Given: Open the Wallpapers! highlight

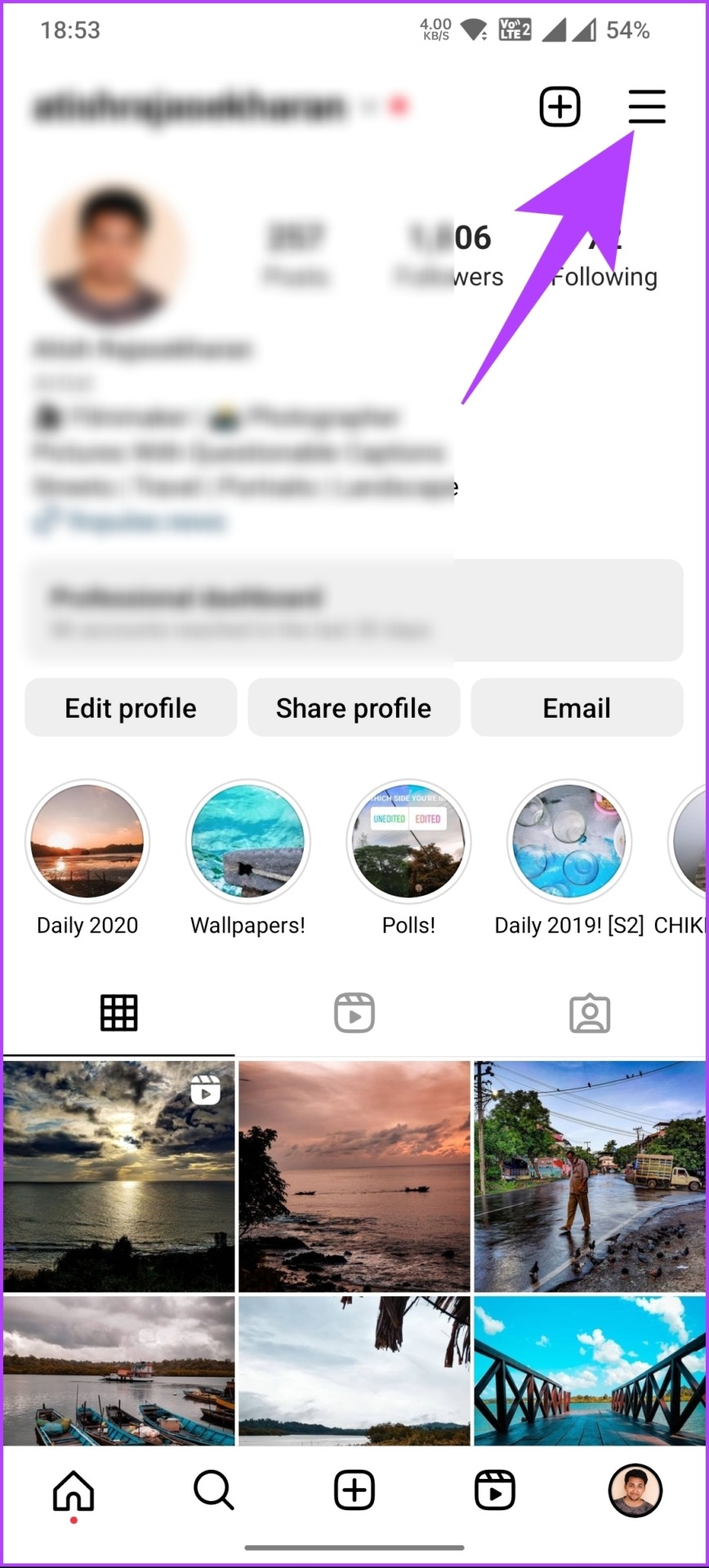Looking at the screenshot, I should [247, 841].
